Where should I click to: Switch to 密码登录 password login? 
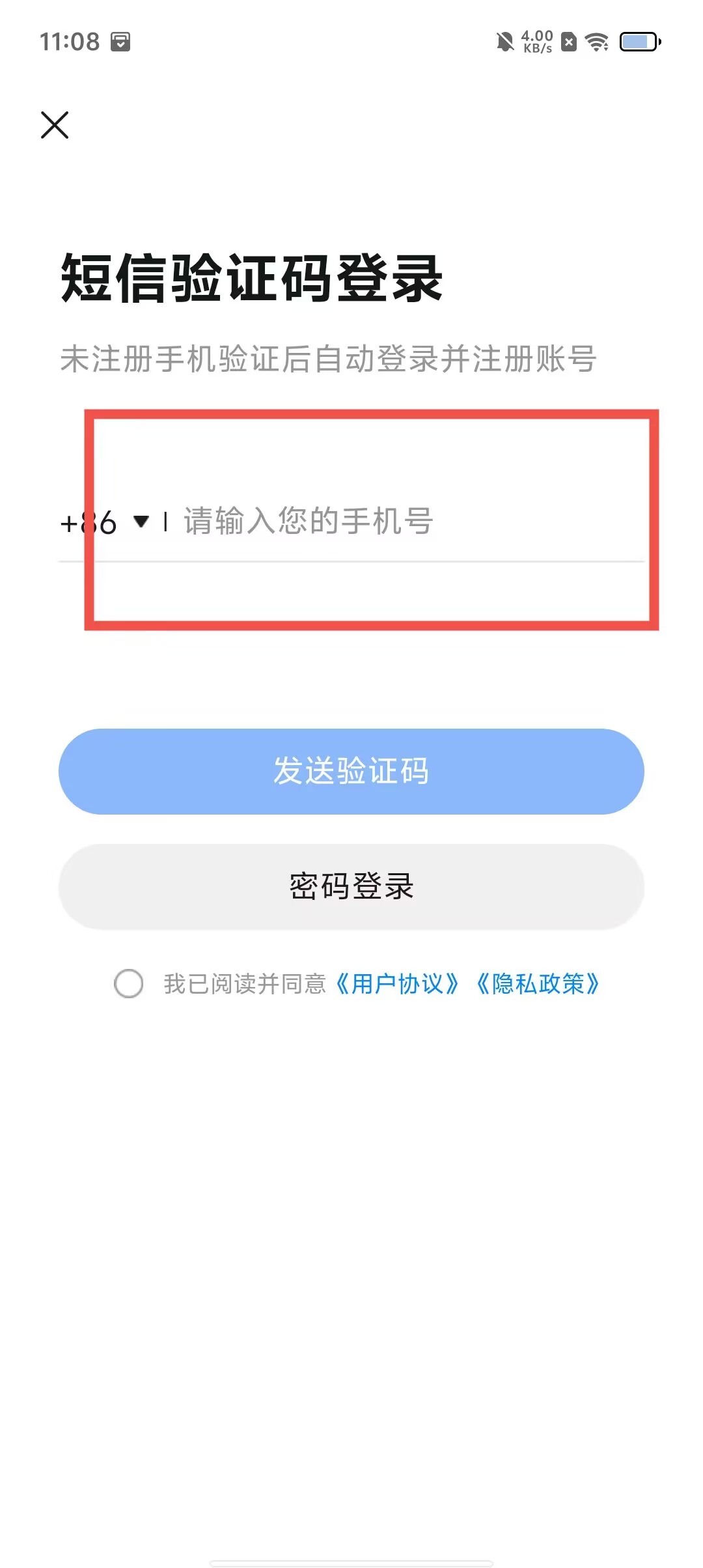[351, 887]
